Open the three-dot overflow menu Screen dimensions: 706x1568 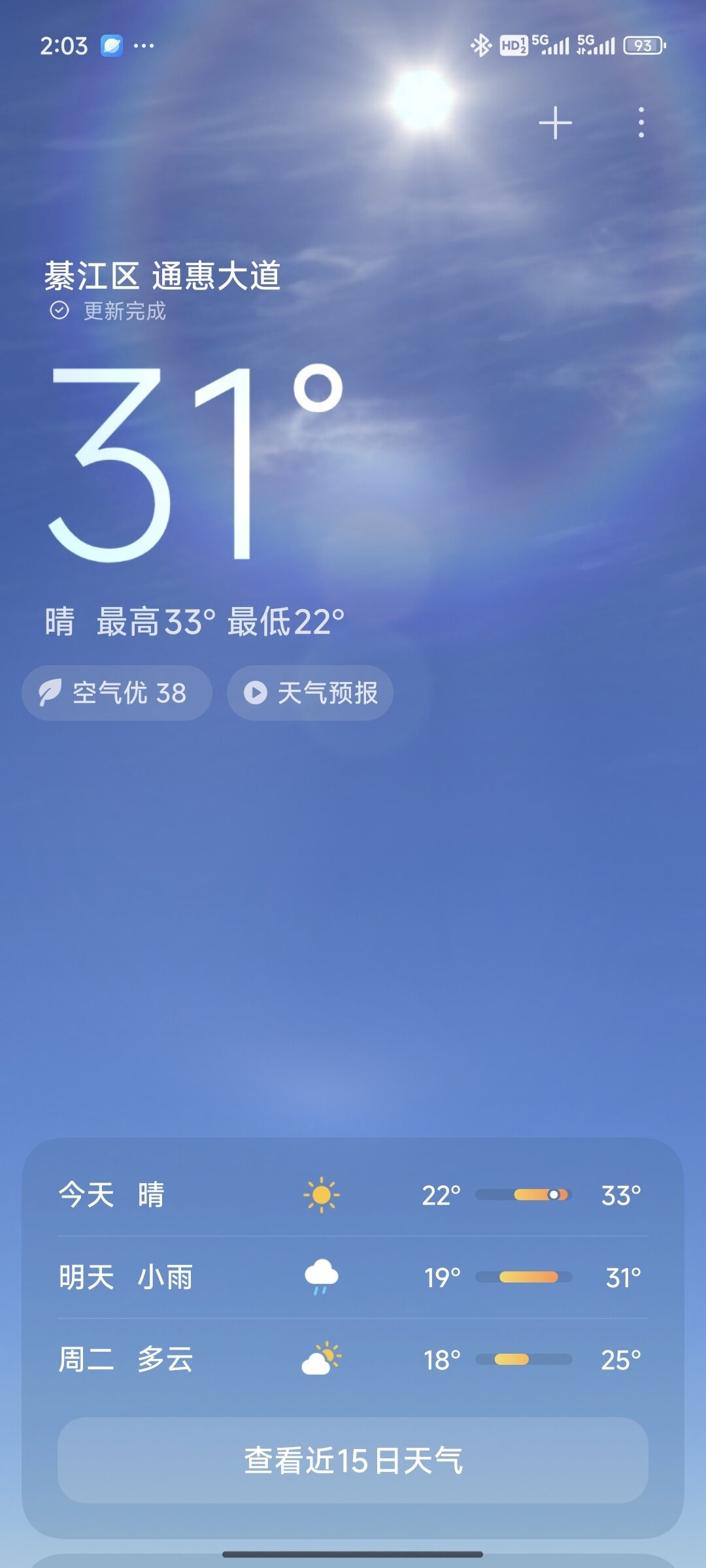tap(641, 123)
